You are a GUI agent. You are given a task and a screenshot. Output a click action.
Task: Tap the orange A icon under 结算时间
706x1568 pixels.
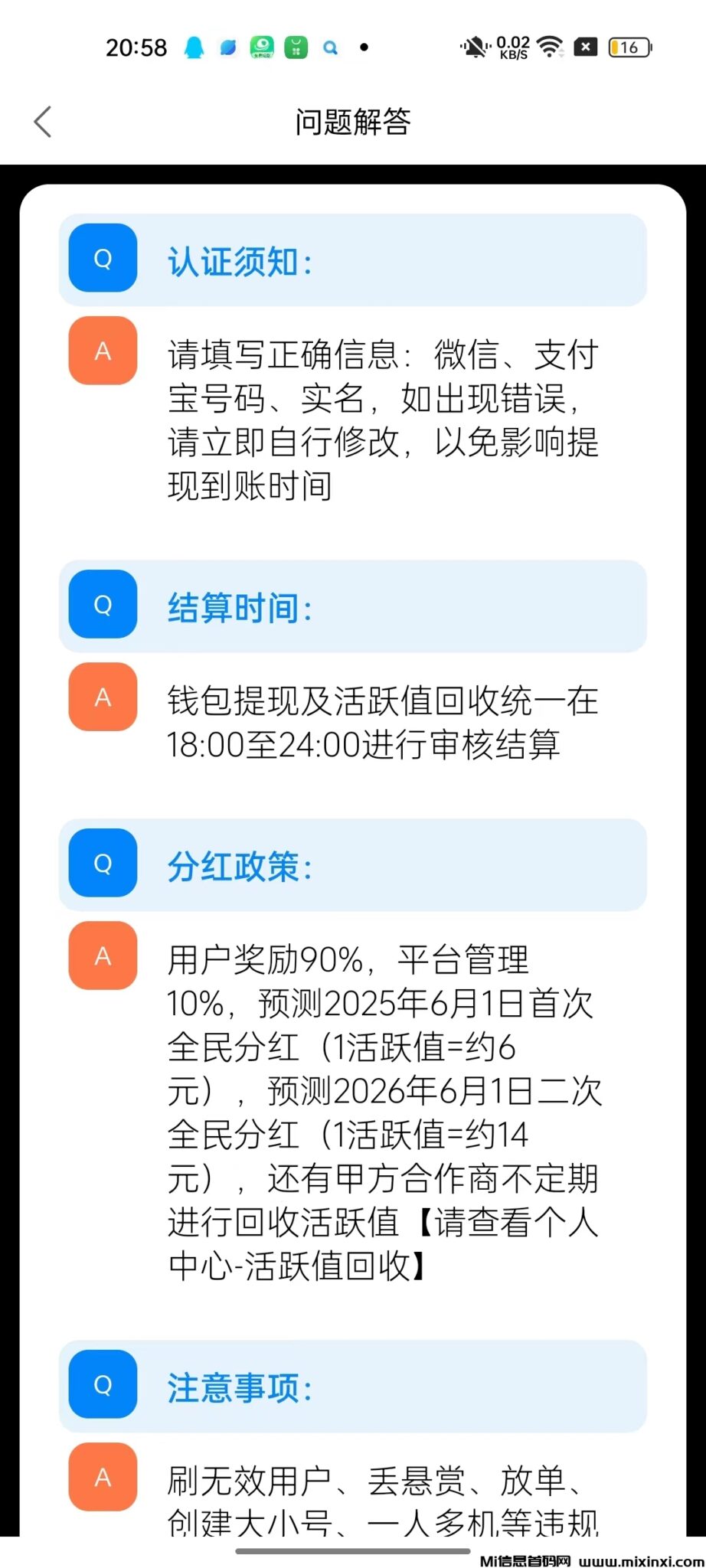pyautogui.click(x=102, y=697)
